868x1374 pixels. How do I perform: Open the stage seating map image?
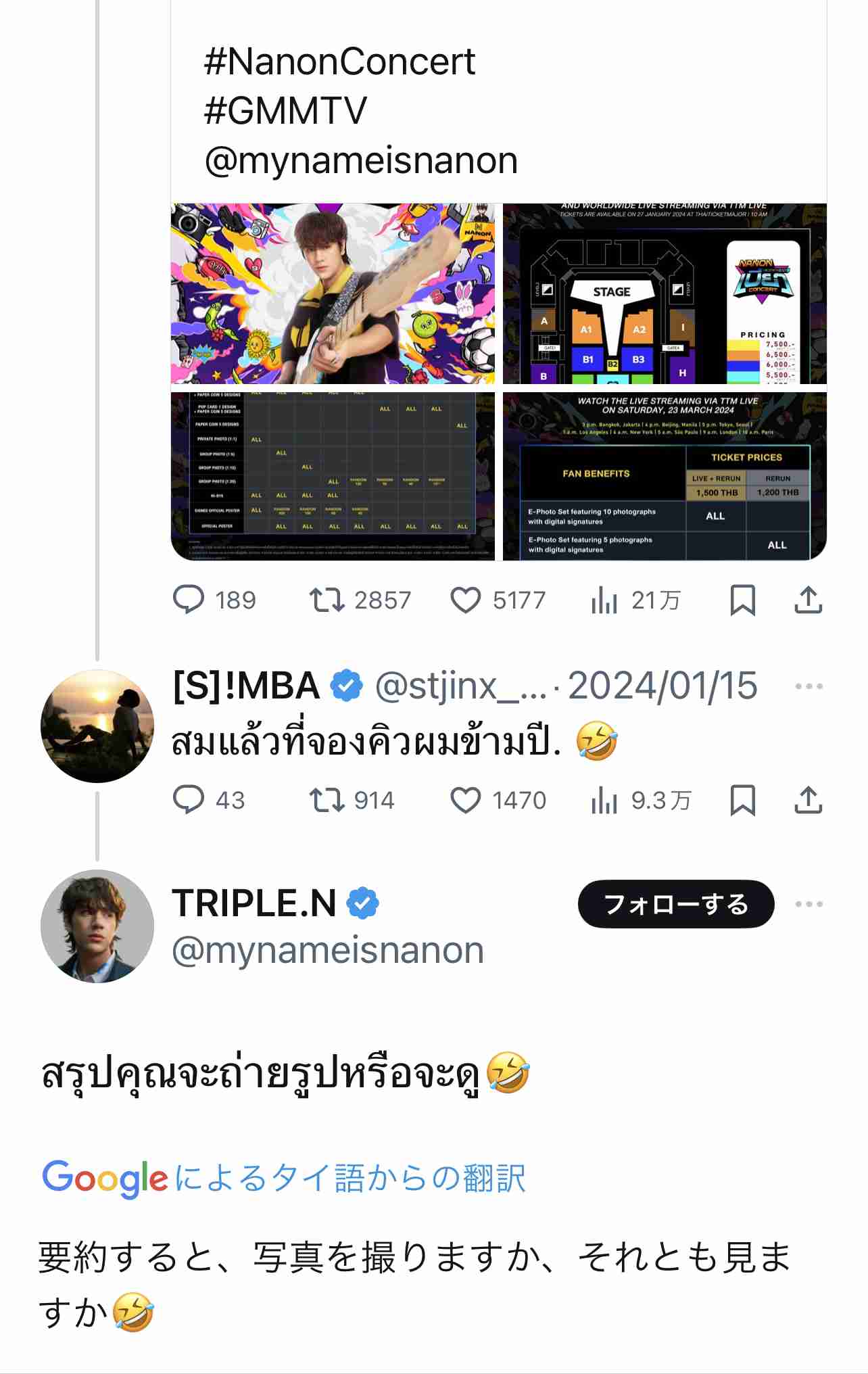coord(665,293)
